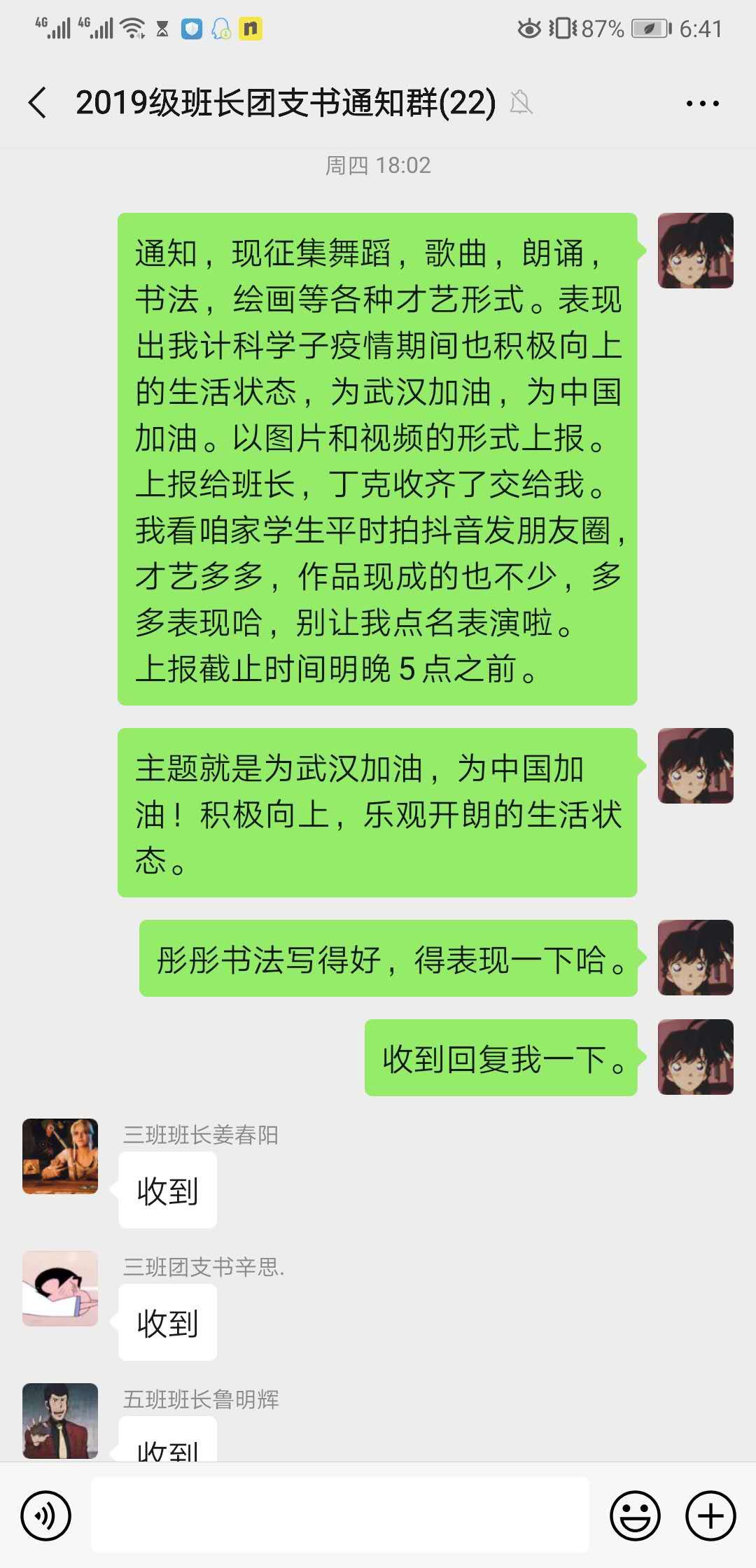This screenshot has width=756, height=1568.
Task: Open the emoji picker
Action: (635, 1516)
